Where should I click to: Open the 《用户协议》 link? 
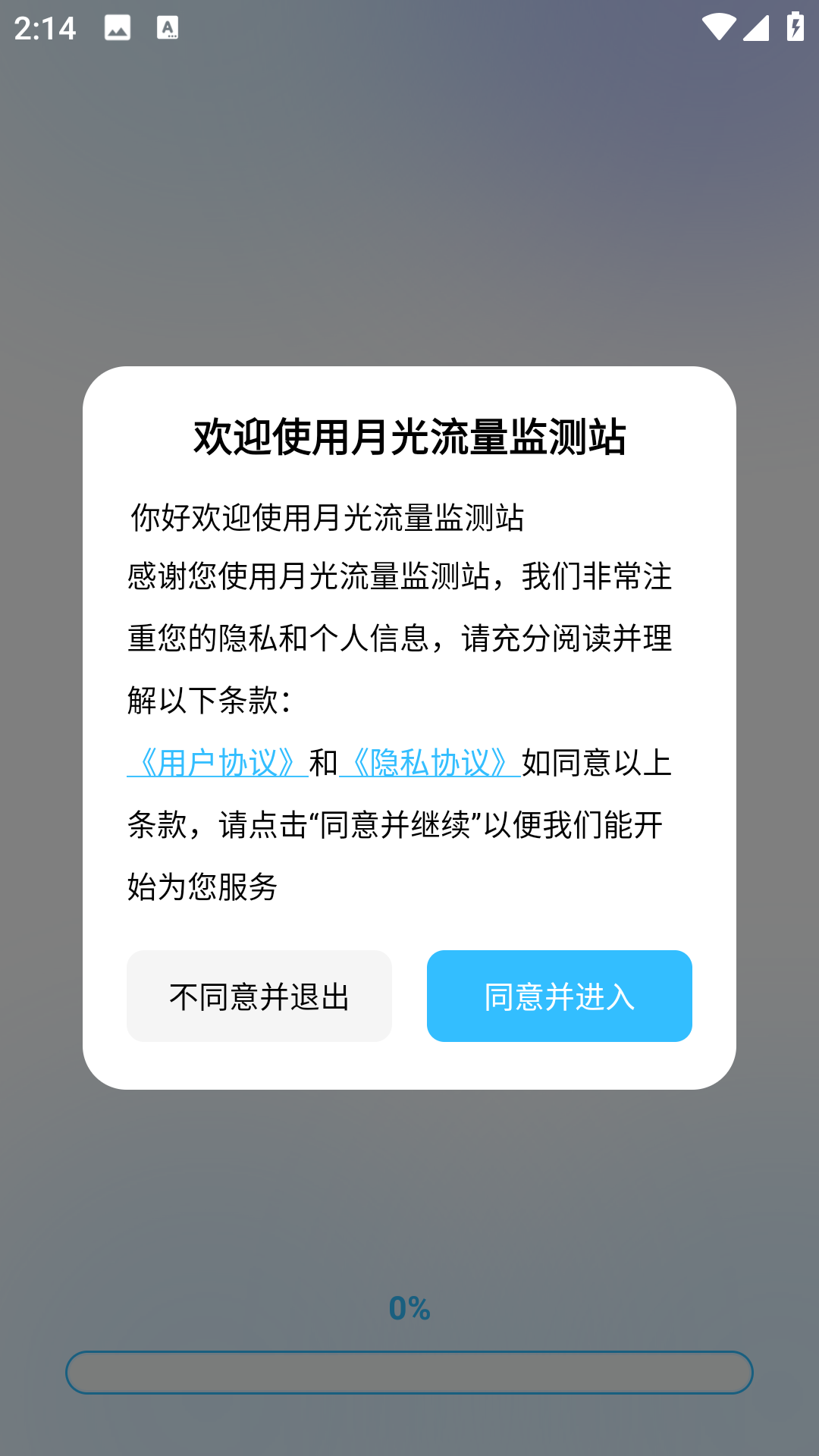click(218, 763)
